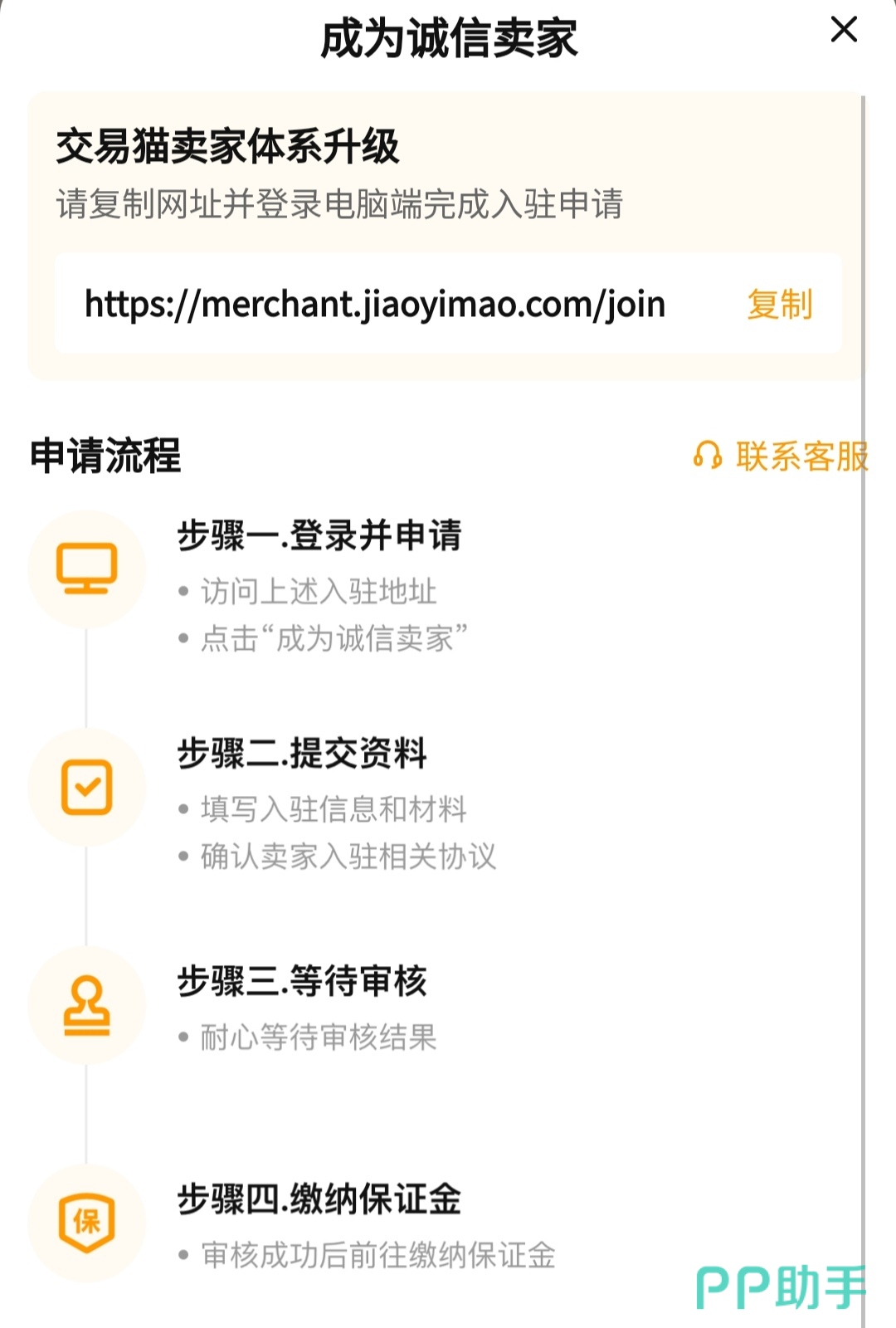The width and height of the screenshot is (896, 1328).
Task: Copy the merchant join URL with 复制
Action: click(x=779, y=305)
